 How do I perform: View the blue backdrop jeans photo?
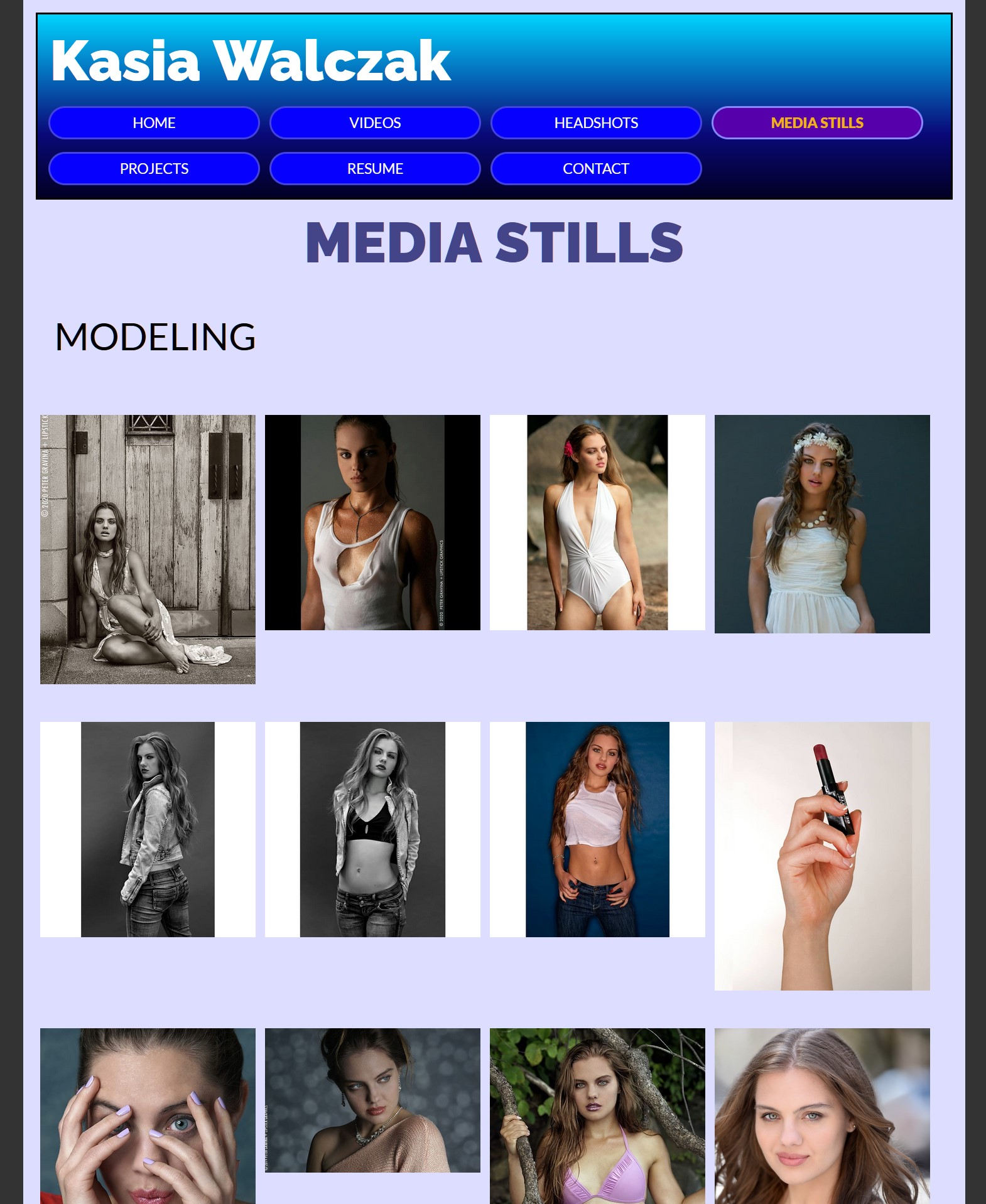597,829
